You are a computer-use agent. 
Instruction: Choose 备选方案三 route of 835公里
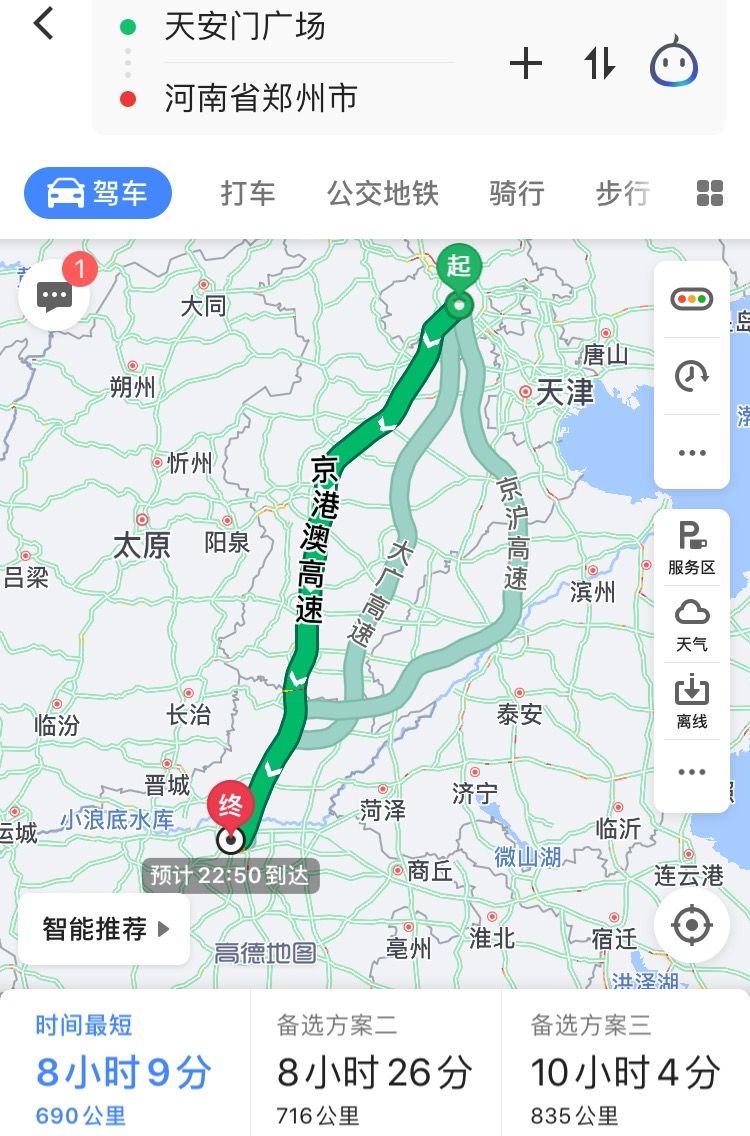[625, 1065]
